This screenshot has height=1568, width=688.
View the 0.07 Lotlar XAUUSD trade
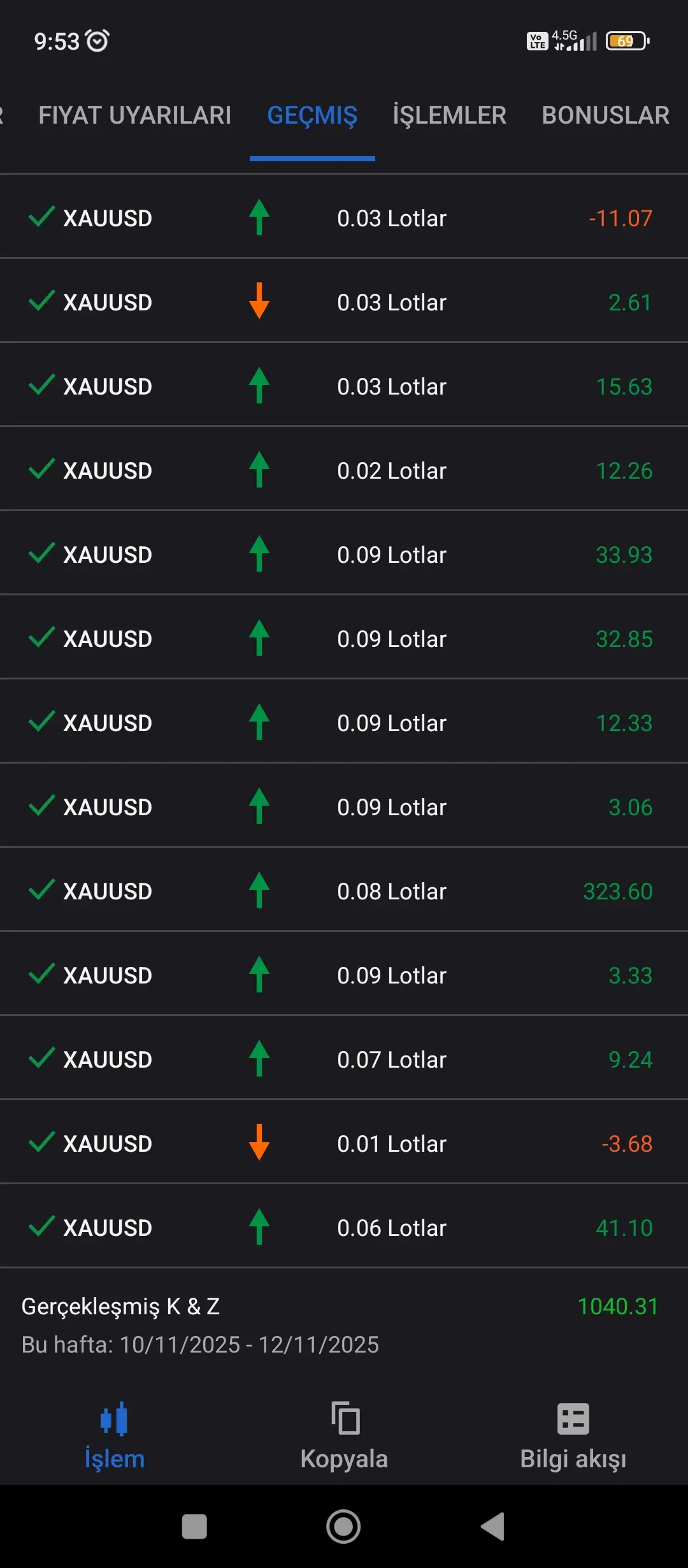coord(344,1059)
